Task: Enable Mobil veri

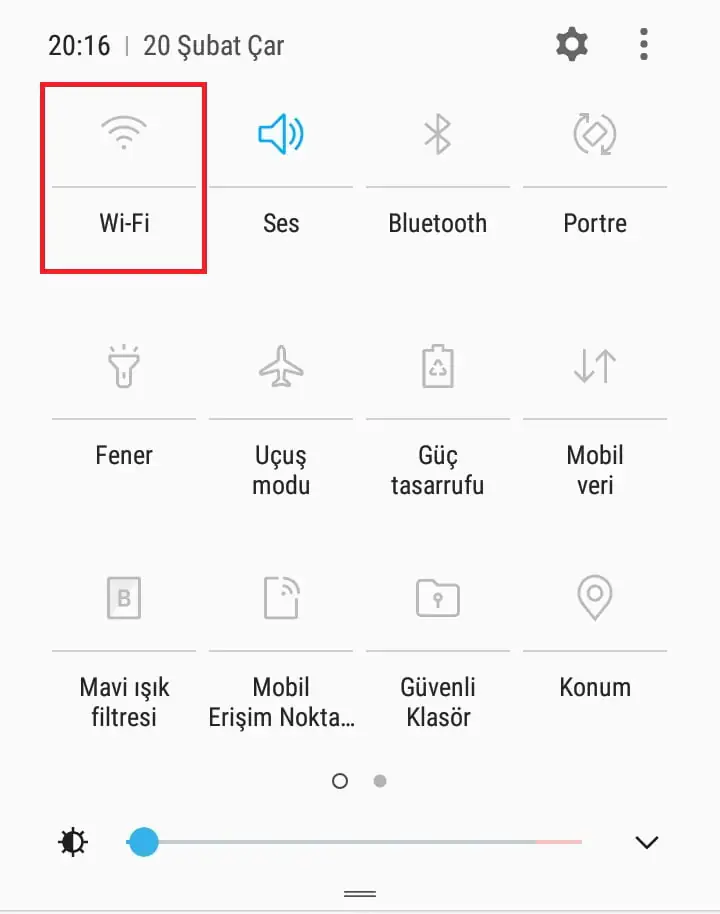Action: point(594,366)
